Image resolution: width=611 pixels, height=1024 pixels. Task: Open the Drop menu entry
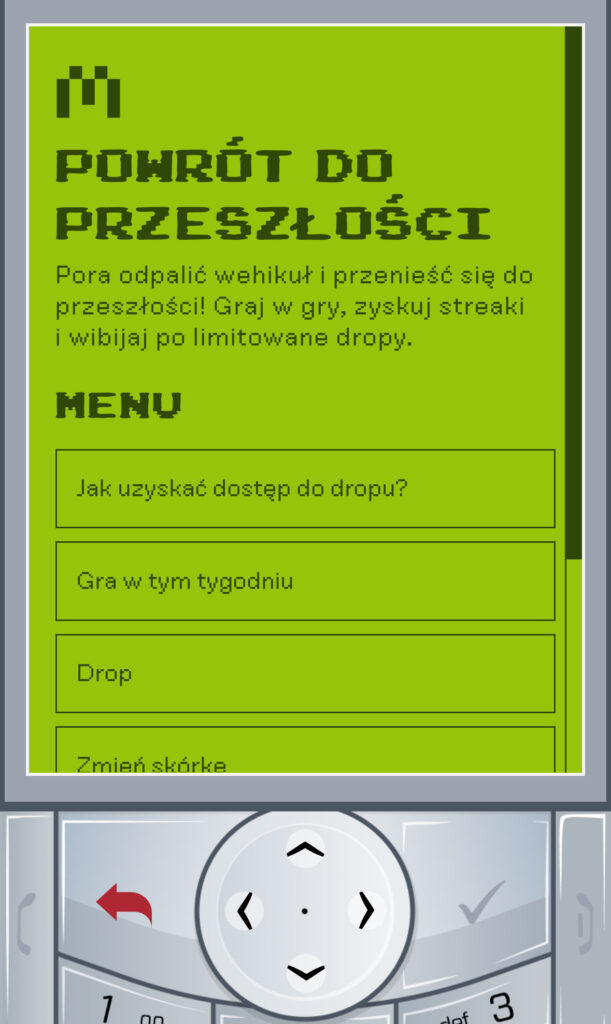pyautogui.click(x=305, y=673)
